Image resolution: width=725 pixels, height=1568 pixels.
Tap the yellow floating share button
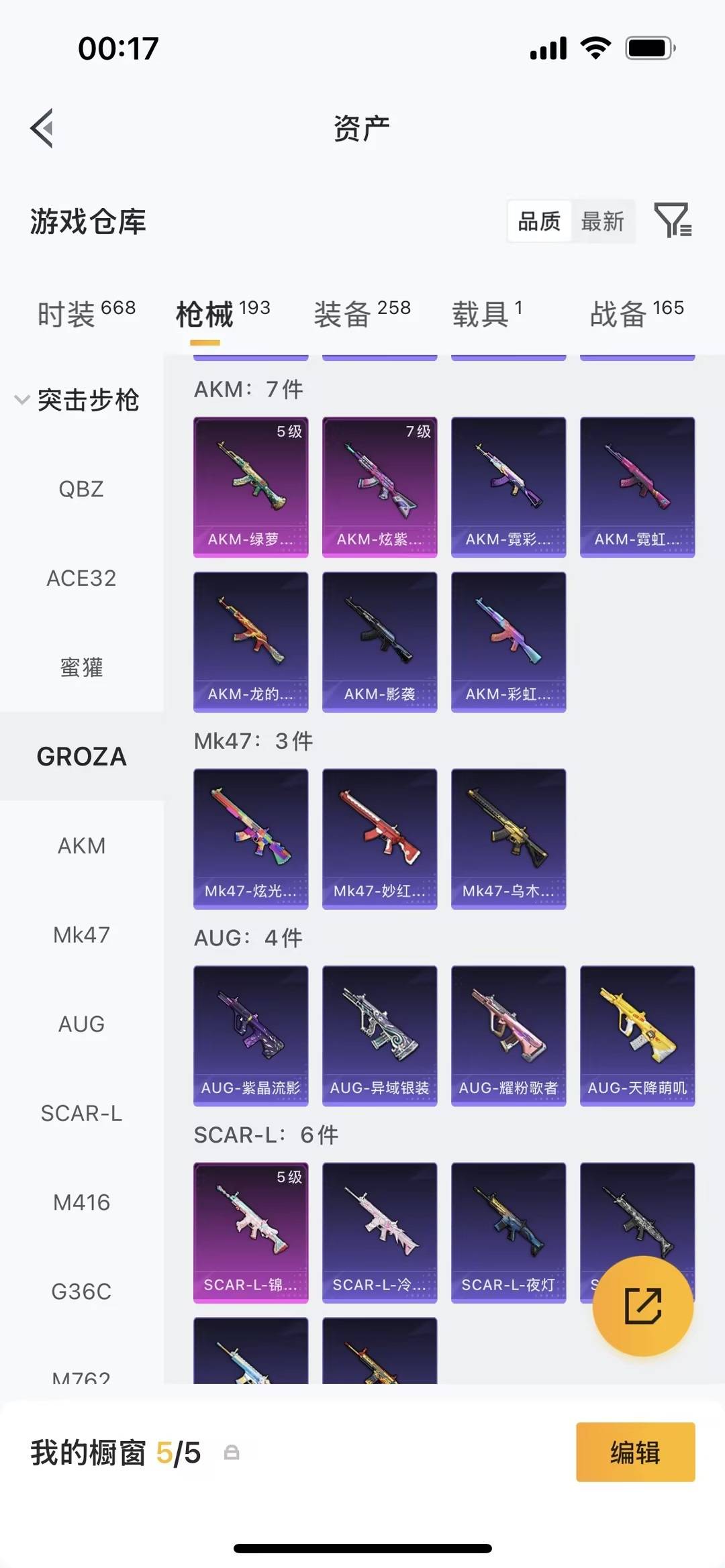click(x=642, y=1306)
